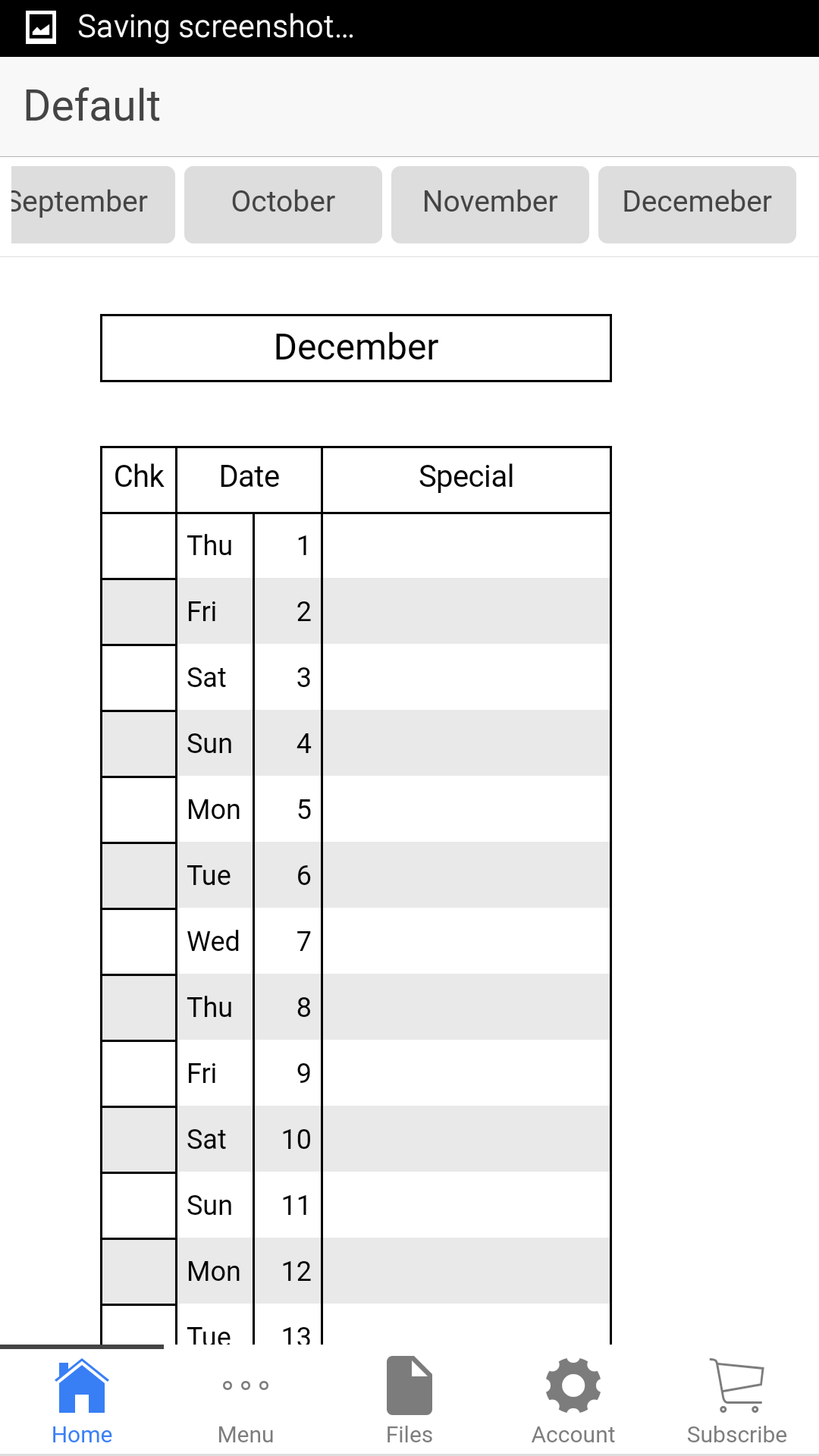Tick the Chk cell for Sat 3

click(139, 678)
